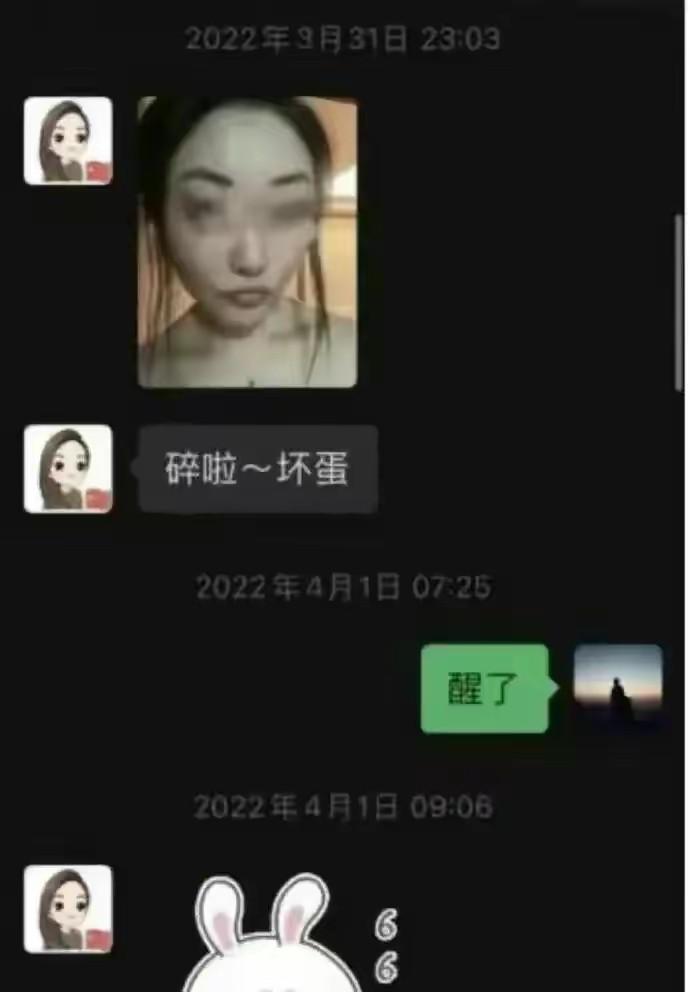This screenshot has height=992, width=690.
Task: Tap contact's avatar beside the bunny sticker
Action: point(68,908)
